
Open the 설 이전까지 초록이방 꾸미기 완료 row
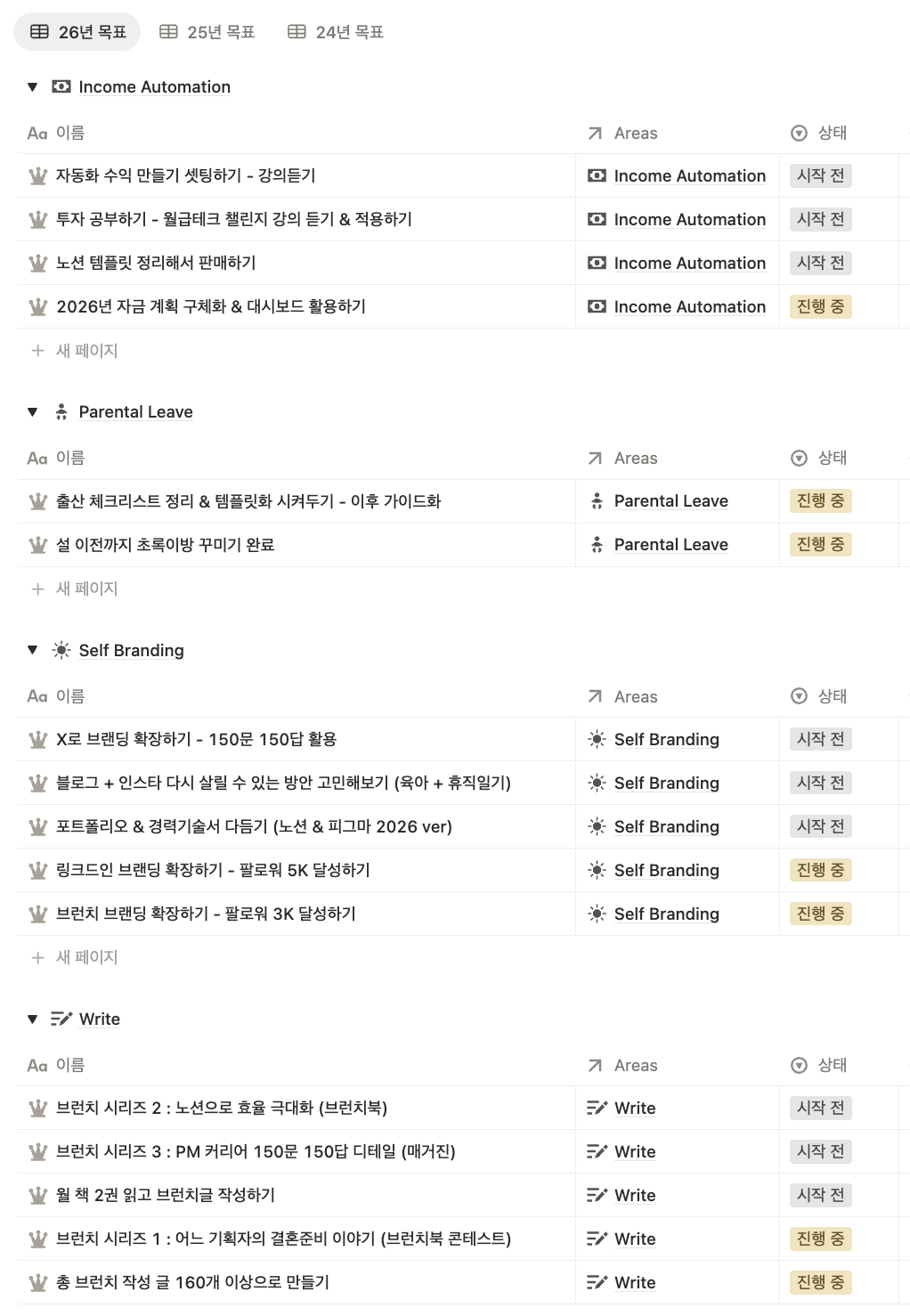(165, 545)
